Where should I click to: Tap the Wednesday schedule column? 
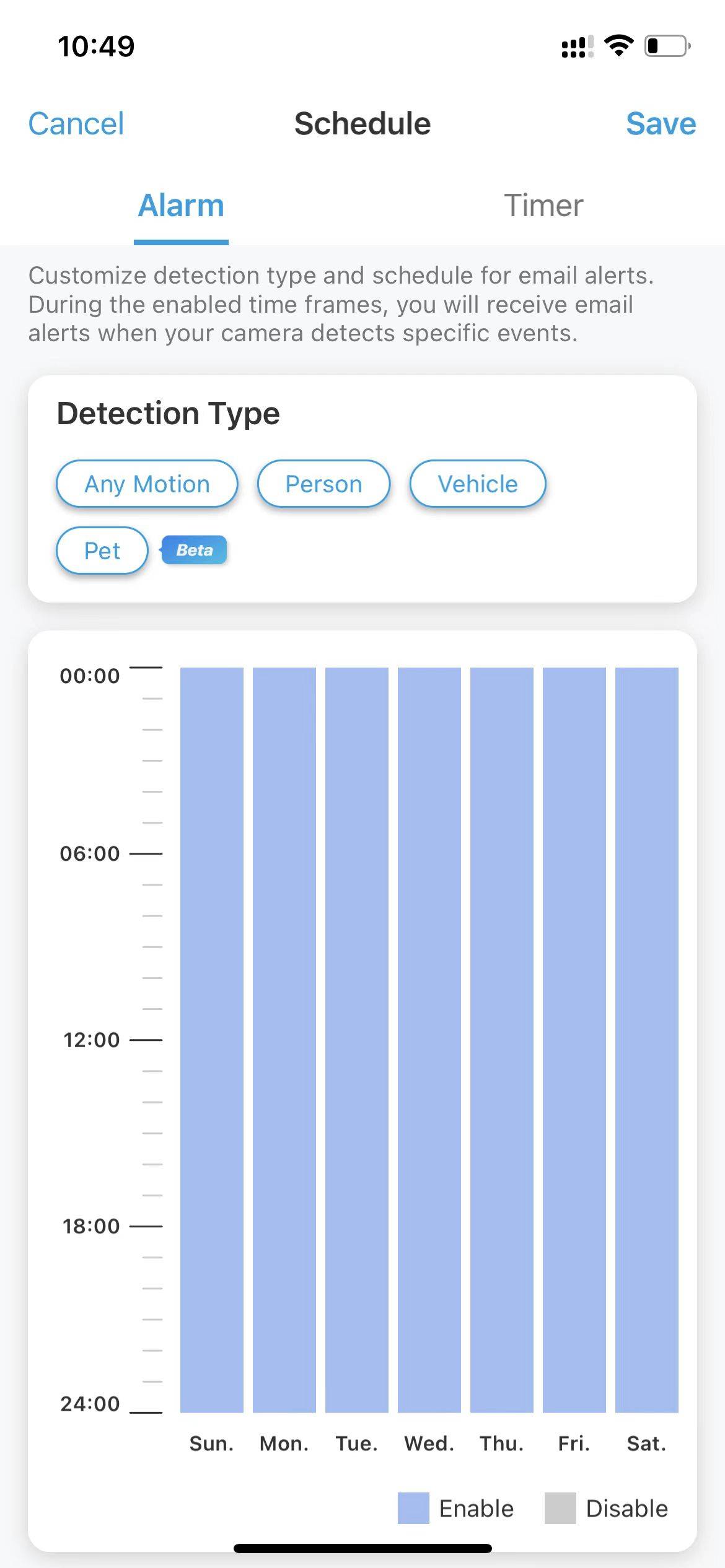pyautogui.click(x=429, y=1040)
